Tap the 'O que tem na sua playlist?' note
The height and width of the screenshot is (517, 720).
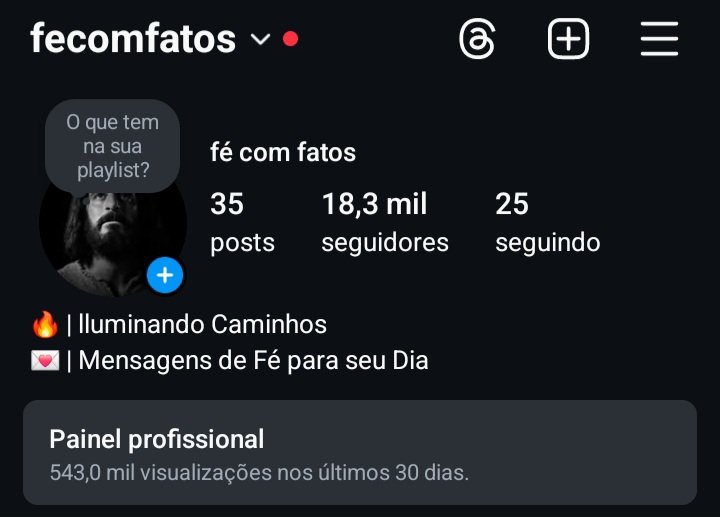click(112, 146)
